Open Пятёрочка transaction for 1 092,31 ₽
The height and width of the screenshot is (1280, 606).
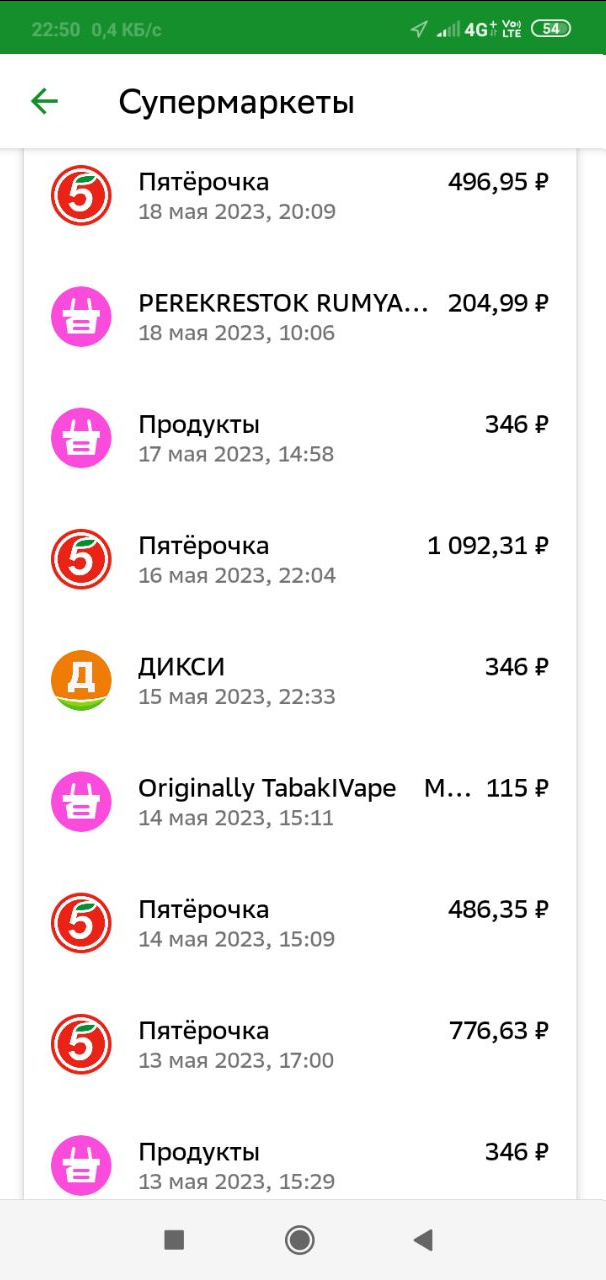click(300, 559)
